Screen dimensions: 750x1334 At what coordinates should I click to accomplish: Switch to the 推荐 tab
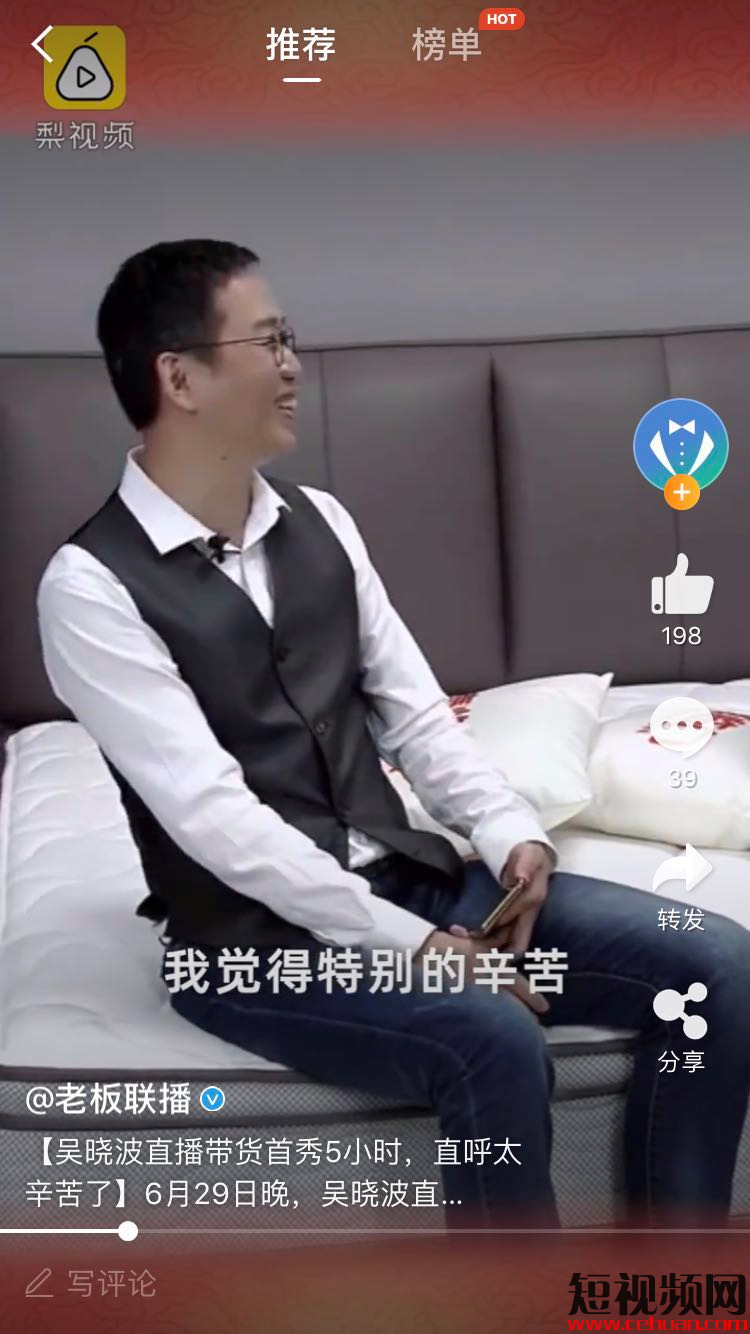tap(301, 45)
